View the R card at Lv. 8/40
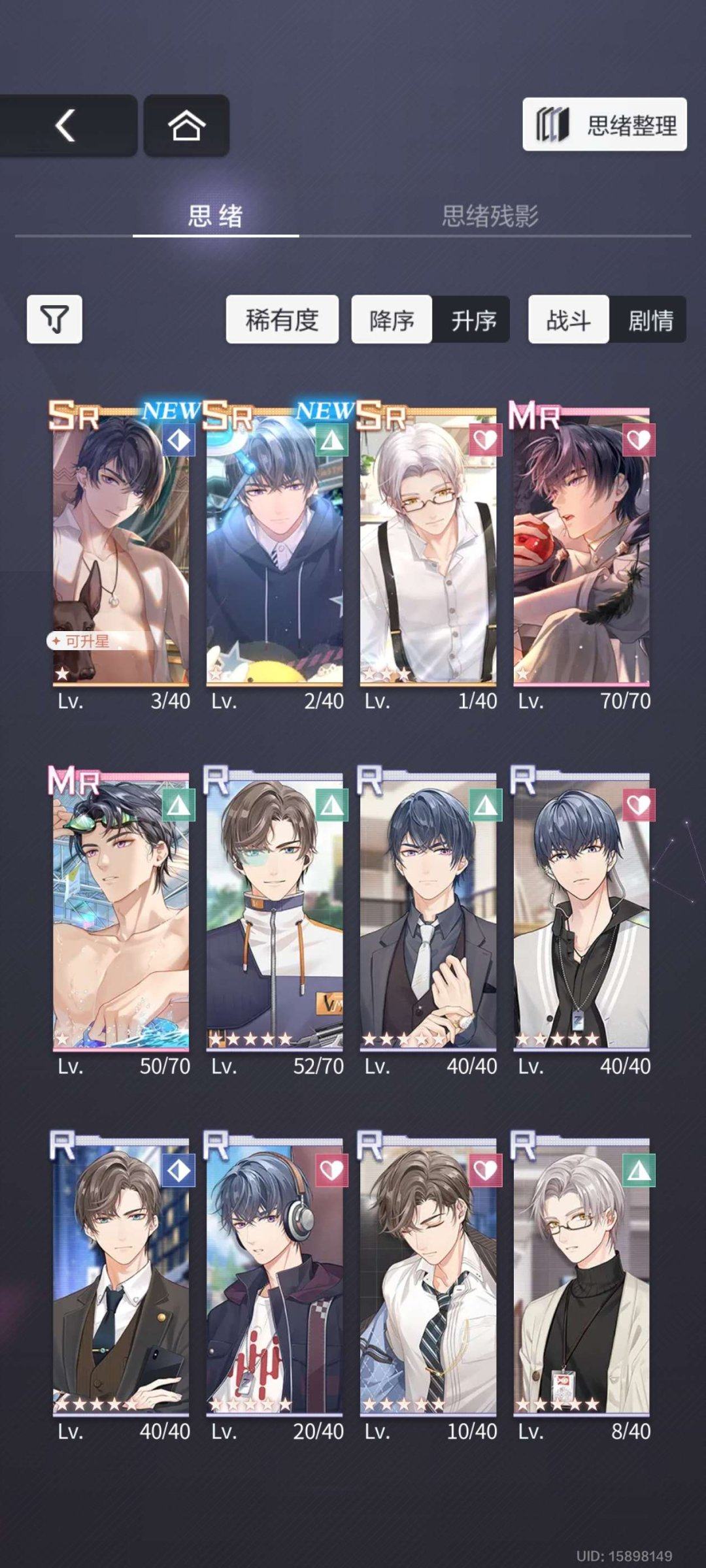706x1568 pixels. [x=582, y=1279]
